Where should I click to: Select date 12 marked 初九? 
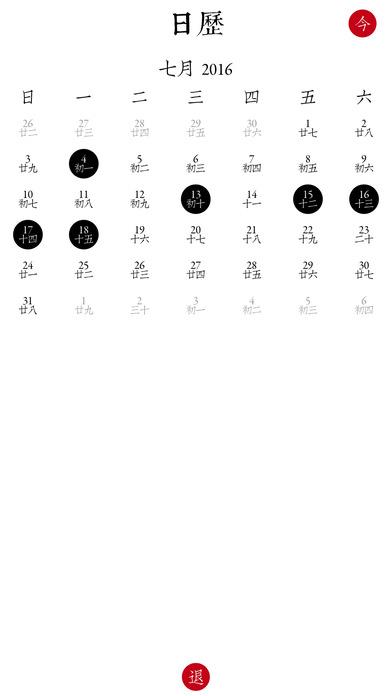pos(140,199)
